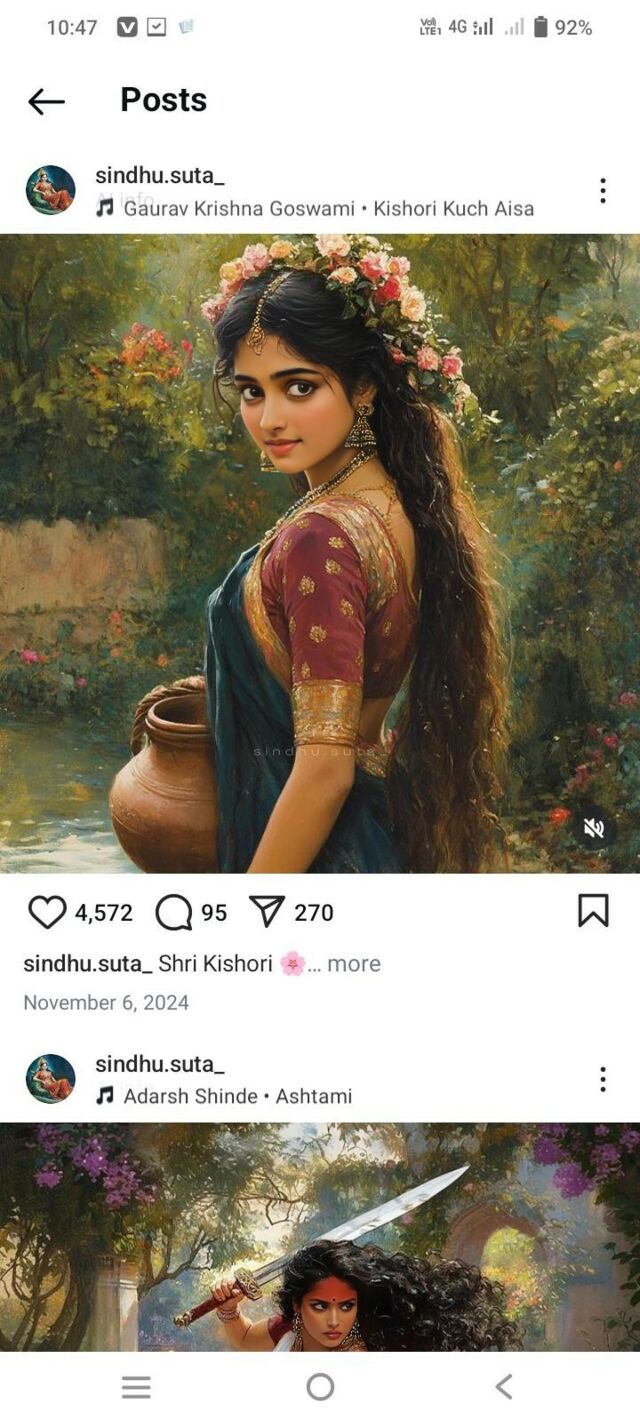This screenshot has height=1422, width=640.
Task: Expand caption with "more"
Action: [353, 964]
